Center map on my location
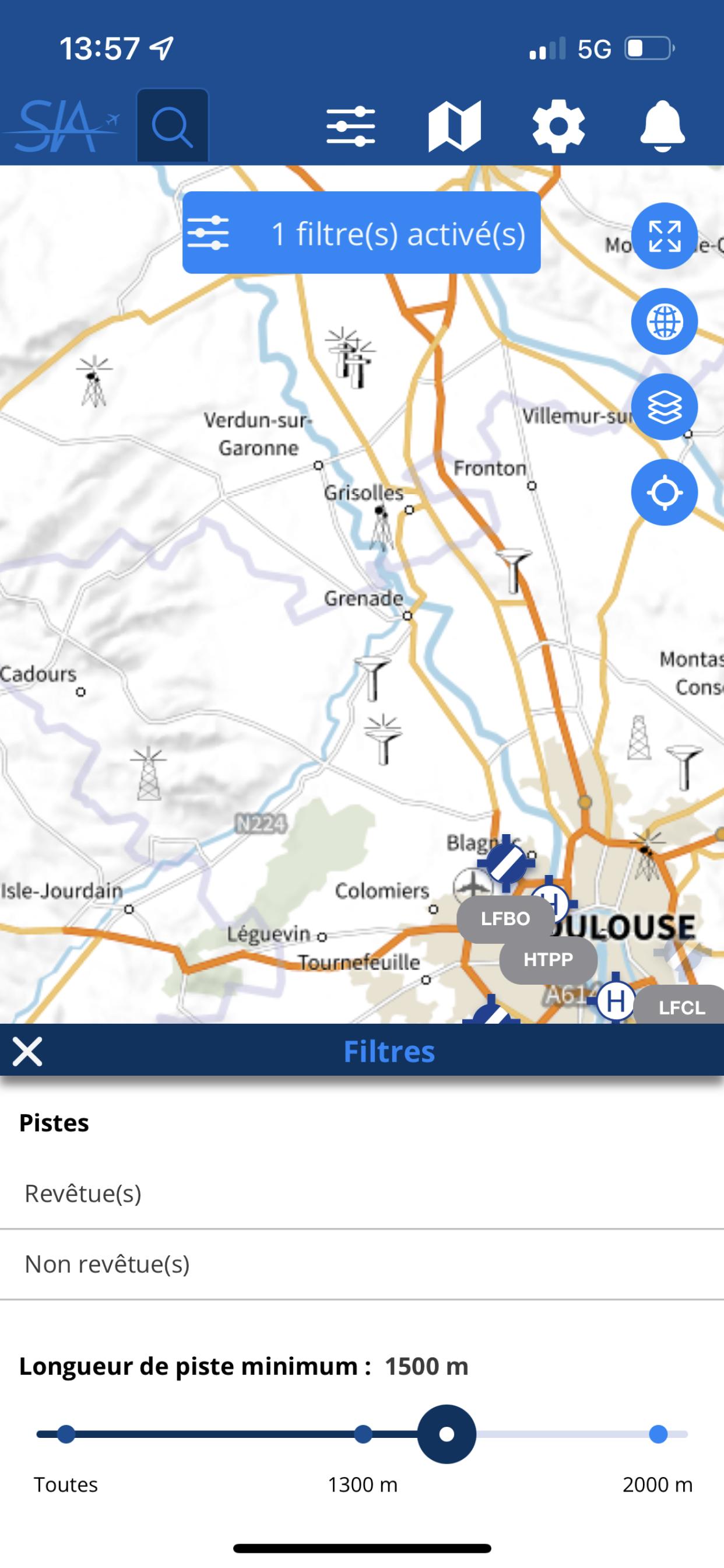 click(665, 492)
